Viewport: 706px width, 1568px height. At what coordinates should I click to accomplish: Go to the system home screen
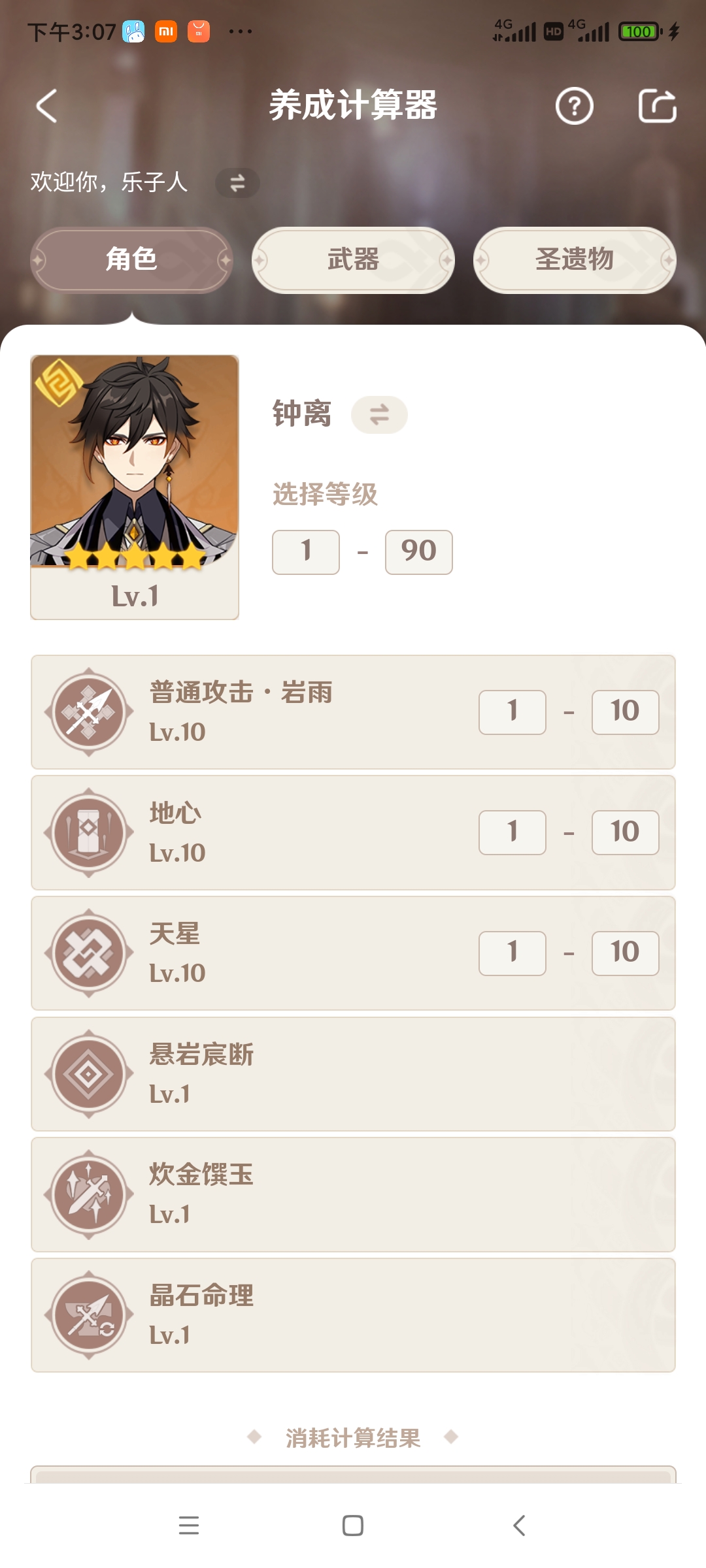coord(353,1526)
